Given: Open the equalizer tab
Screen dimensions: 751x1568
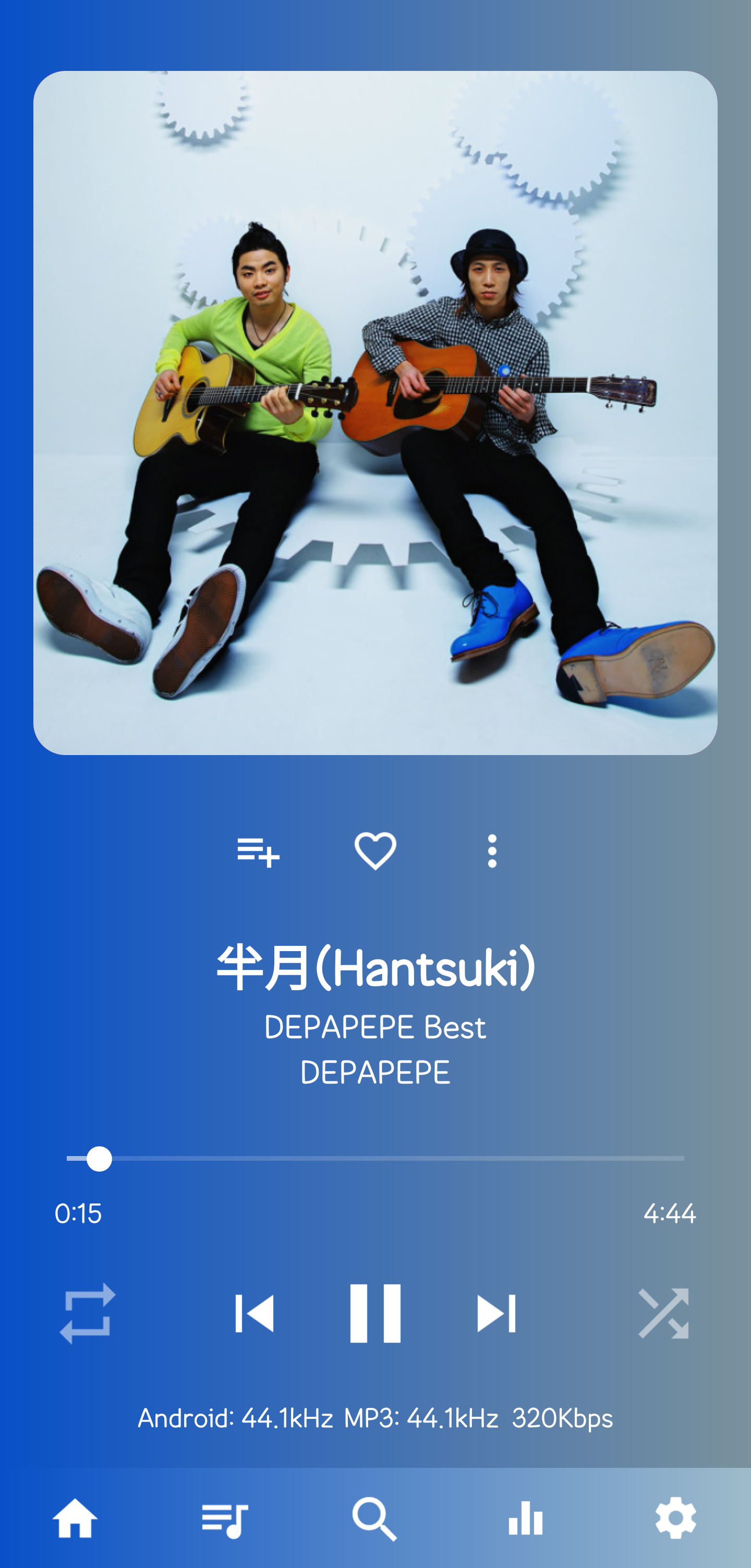Looking at the screenshot, I should coord(525,1518).
